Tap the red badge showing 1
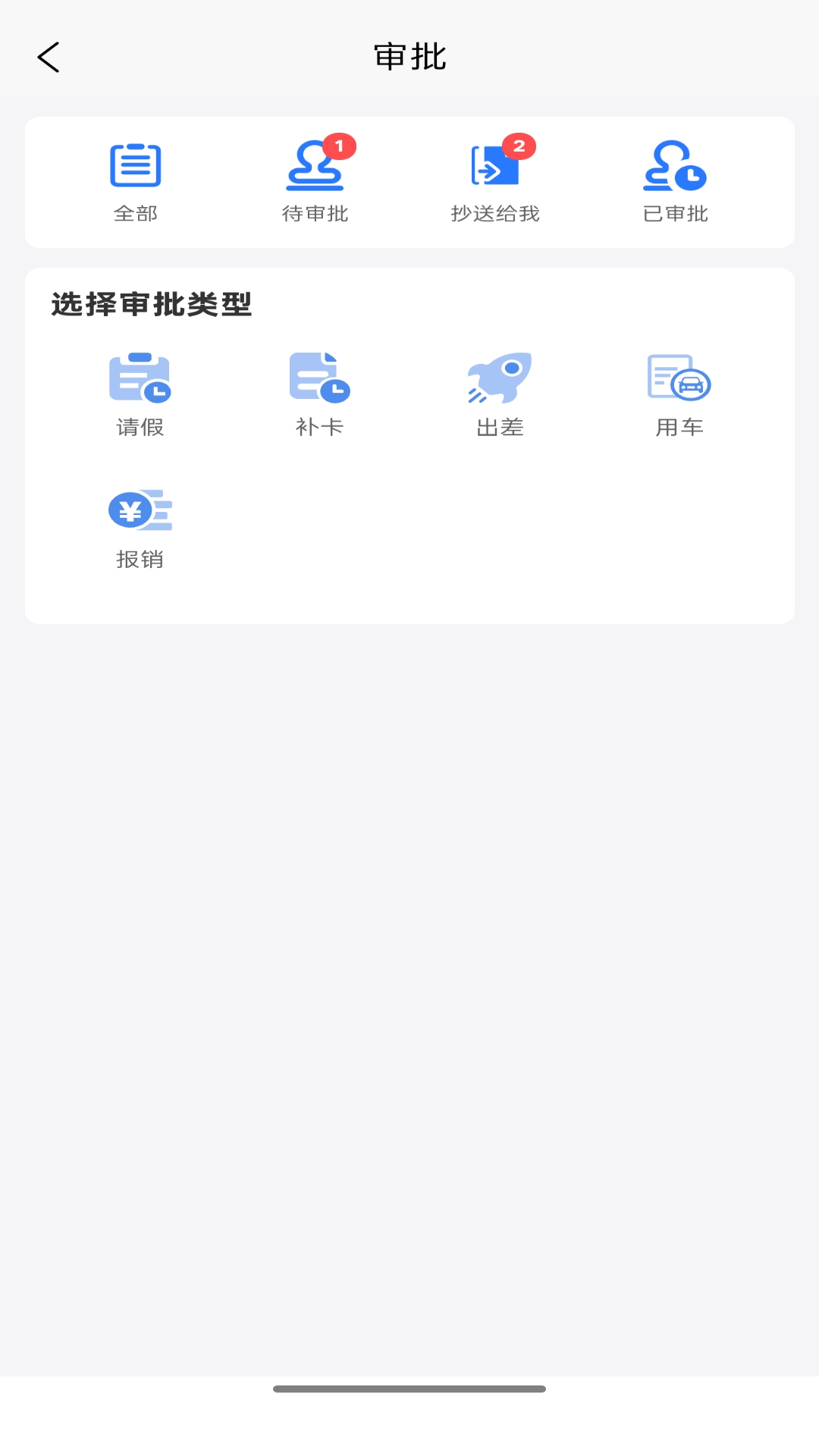 tap(341, 147)
